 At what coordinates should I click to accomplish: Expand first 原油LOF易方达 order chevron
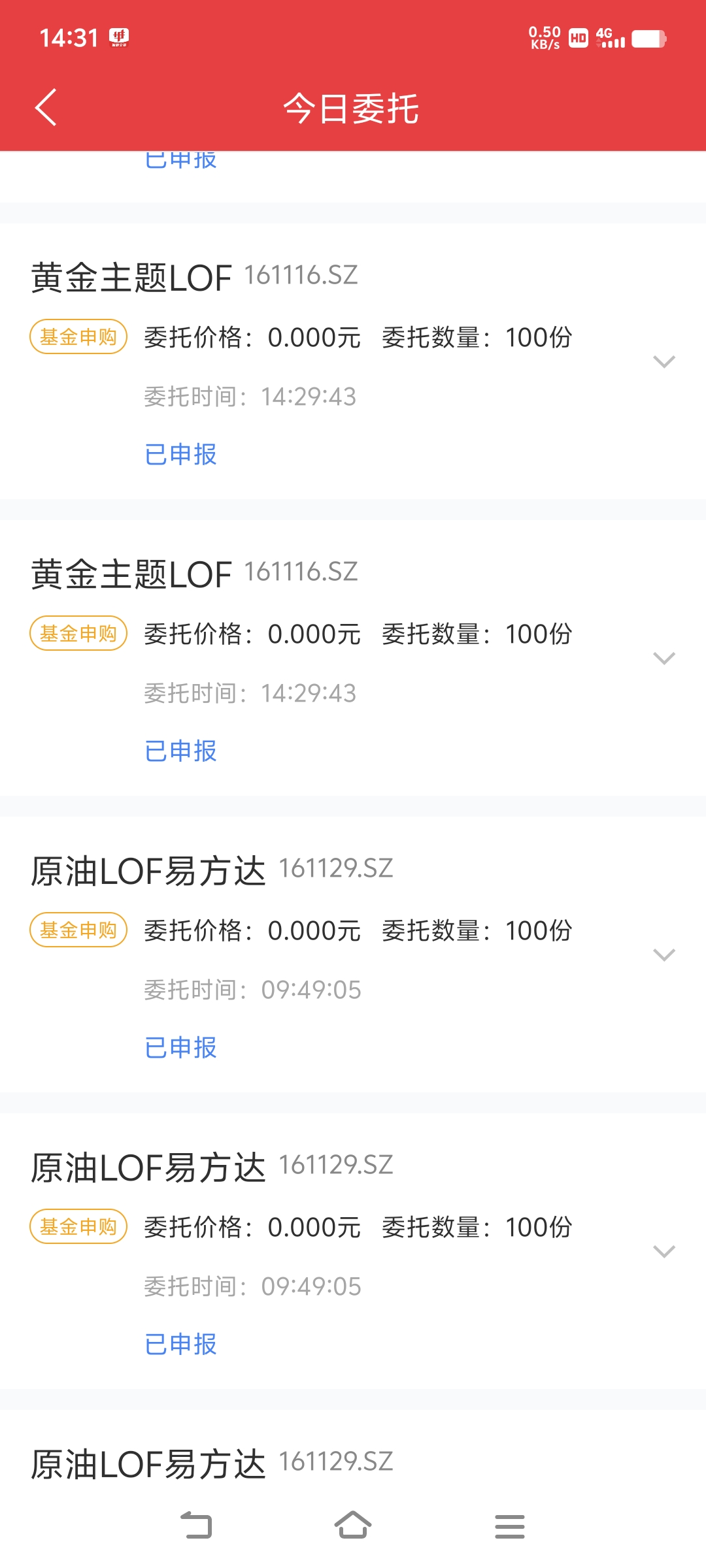tap(664, 955)
